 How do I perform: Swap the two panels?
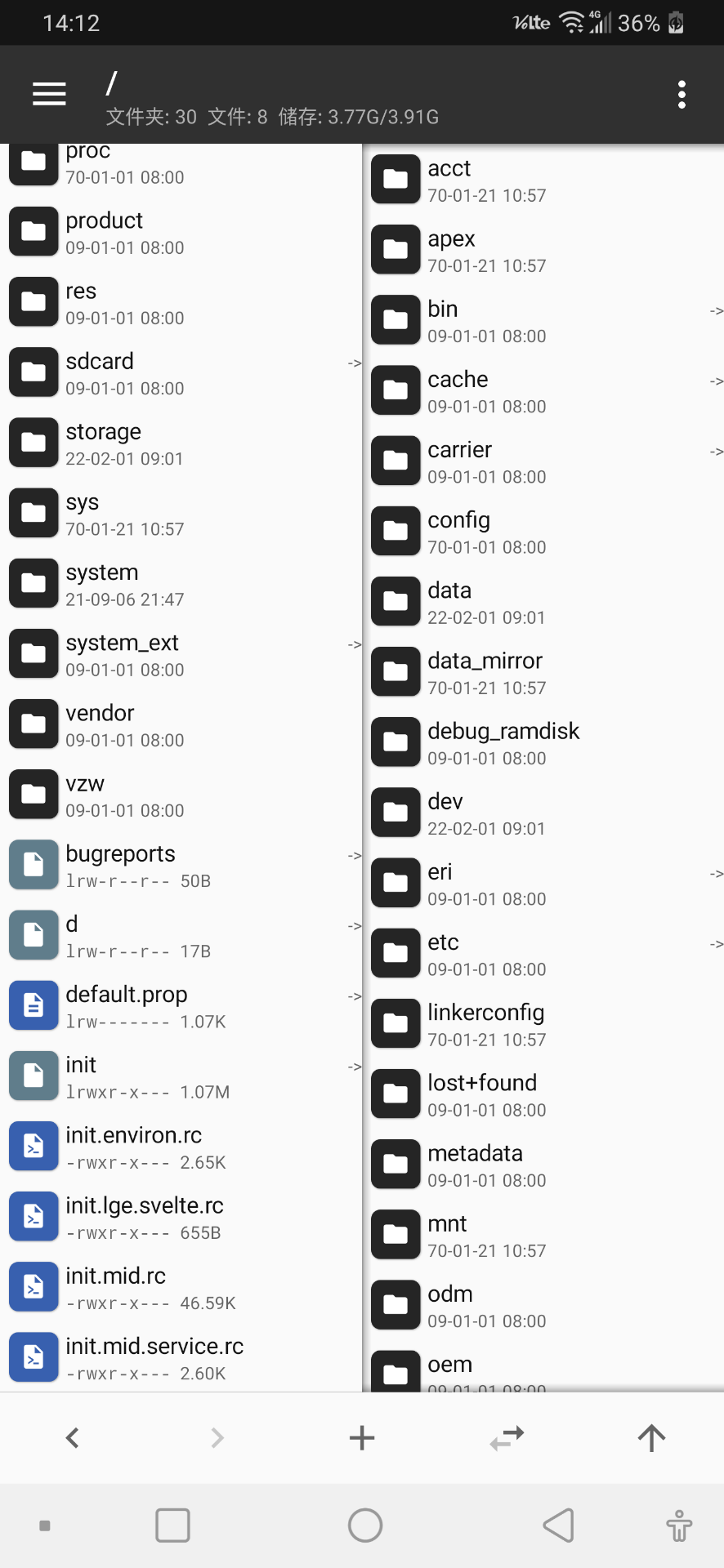pos(507,1438)
